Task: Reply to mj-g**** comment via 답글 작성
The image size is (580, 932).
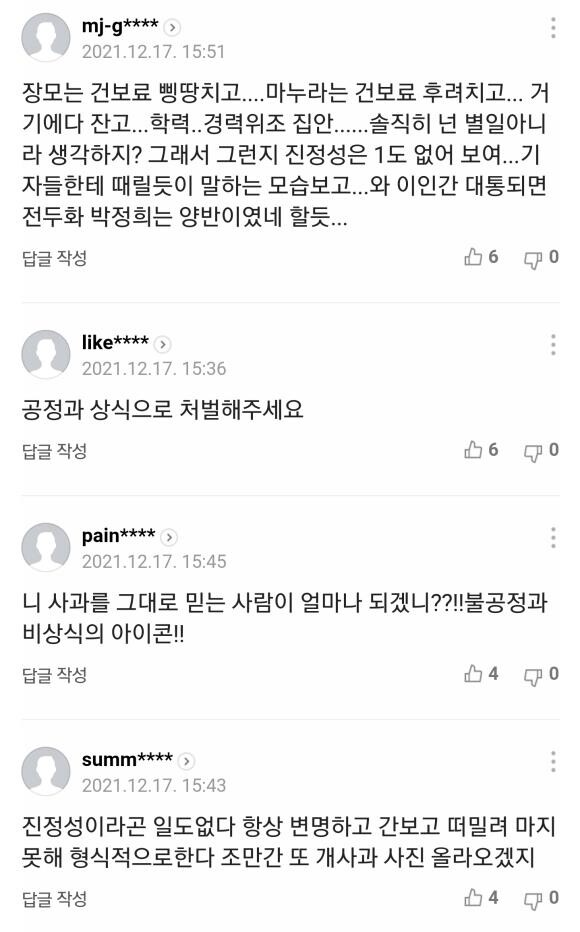Action: coord(55,258)
